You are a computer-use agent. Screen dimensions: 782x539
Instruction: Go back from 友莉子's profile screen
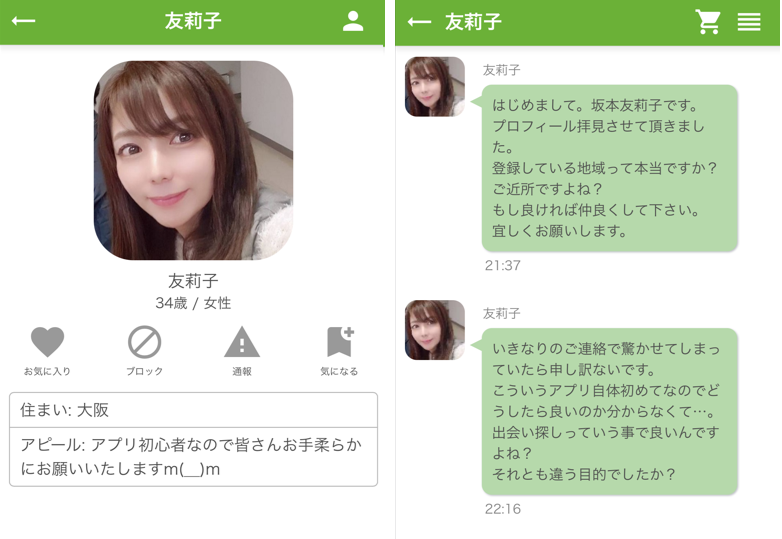click(23, 21)
